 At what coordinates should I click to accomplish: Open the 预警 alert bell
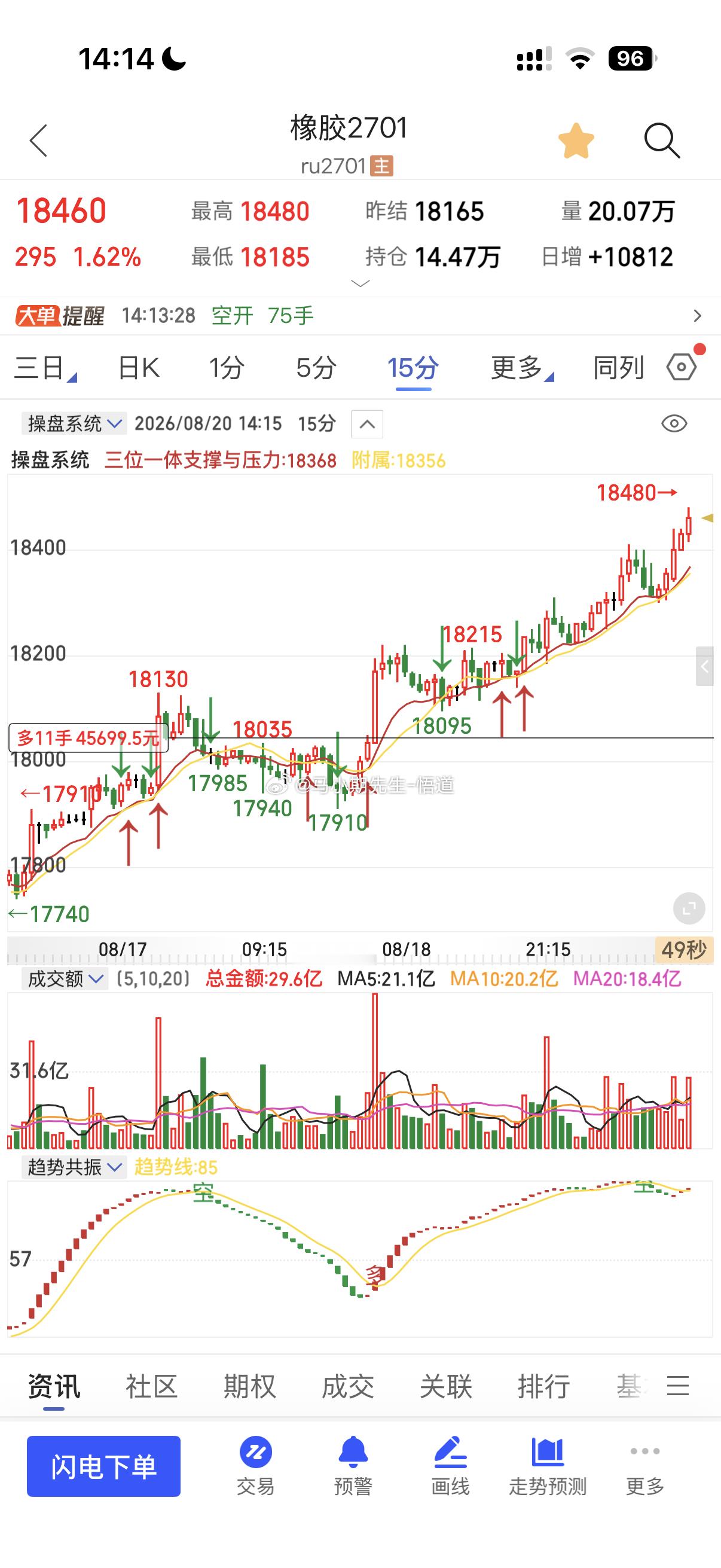(353, 1466)
